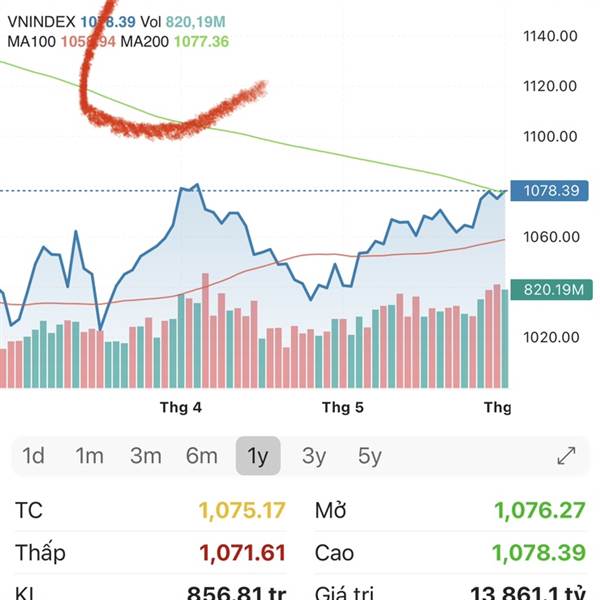This screenshot has width=600, height=600.
Task: Select the 1y time range
Action: [x=258, y=456]
